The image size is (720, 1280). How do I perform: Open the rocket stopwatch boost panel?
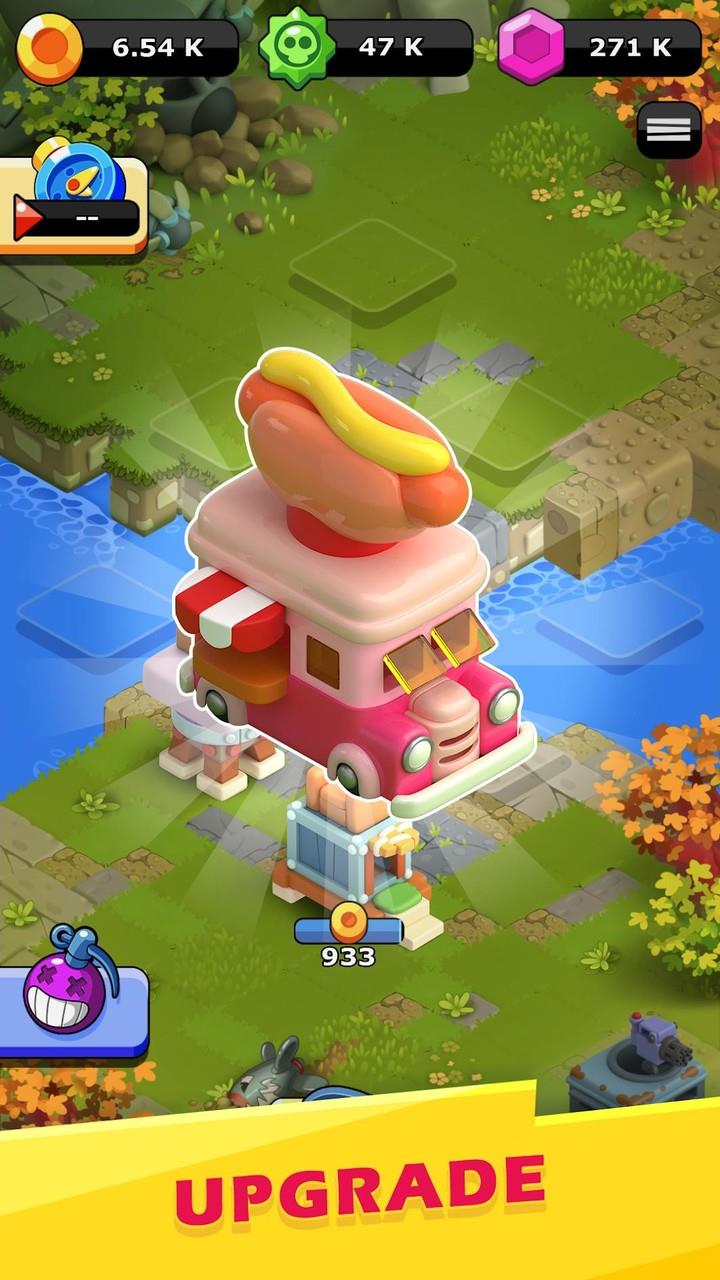(x=72, y=200)
